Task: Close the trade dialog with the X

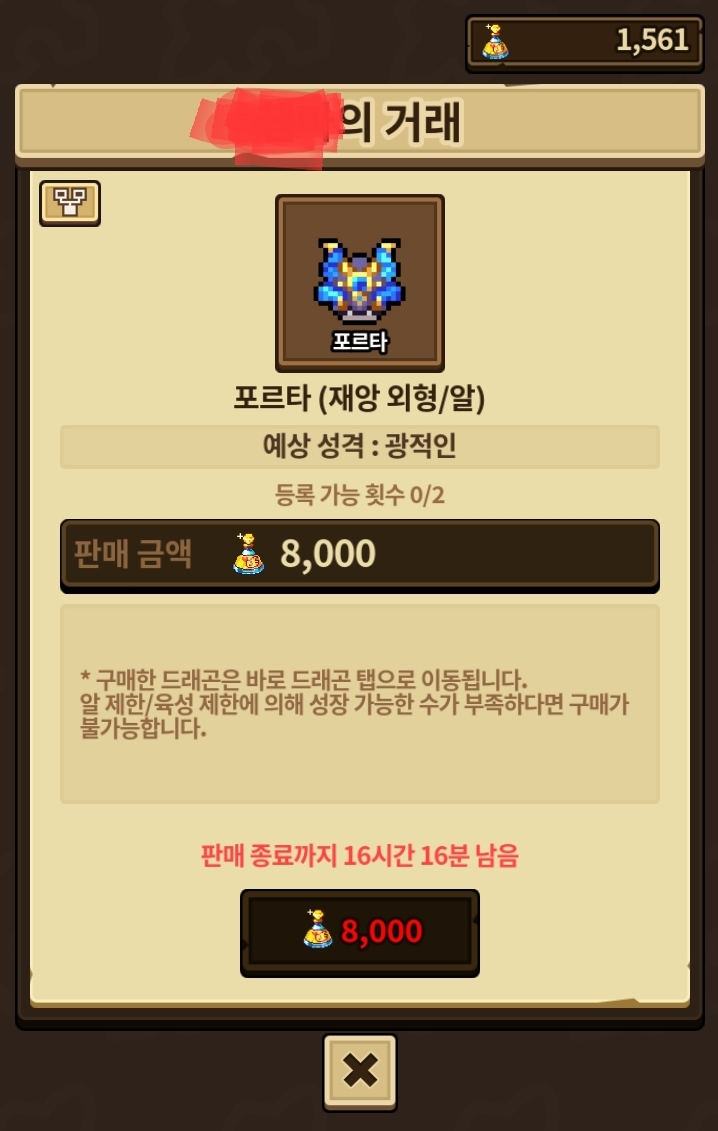Action: coord(359,1071)
